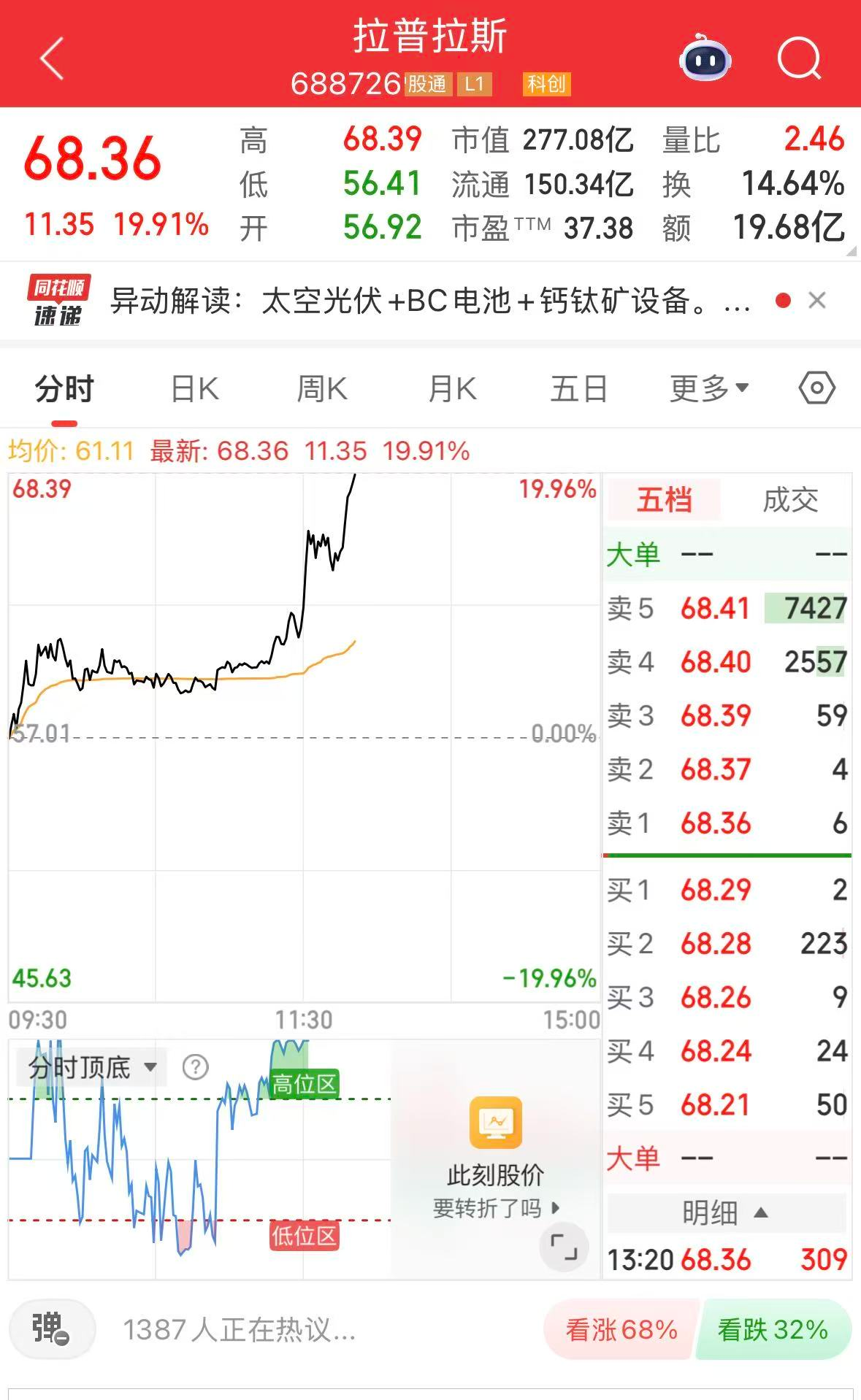Switch to the 周K chart tab

click(321, 389)
